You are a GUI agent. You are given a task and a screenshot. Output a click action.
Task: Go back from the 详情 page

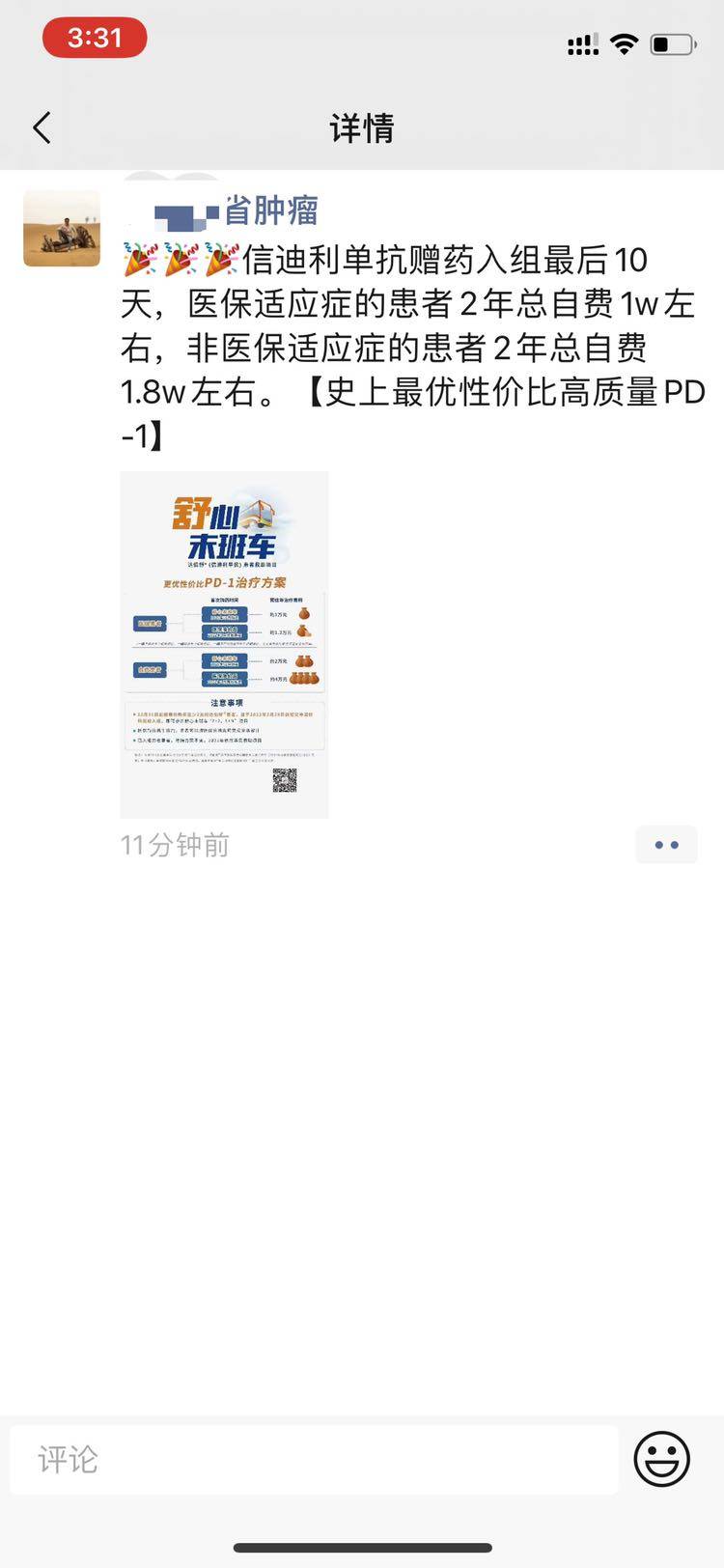point(42,127)
